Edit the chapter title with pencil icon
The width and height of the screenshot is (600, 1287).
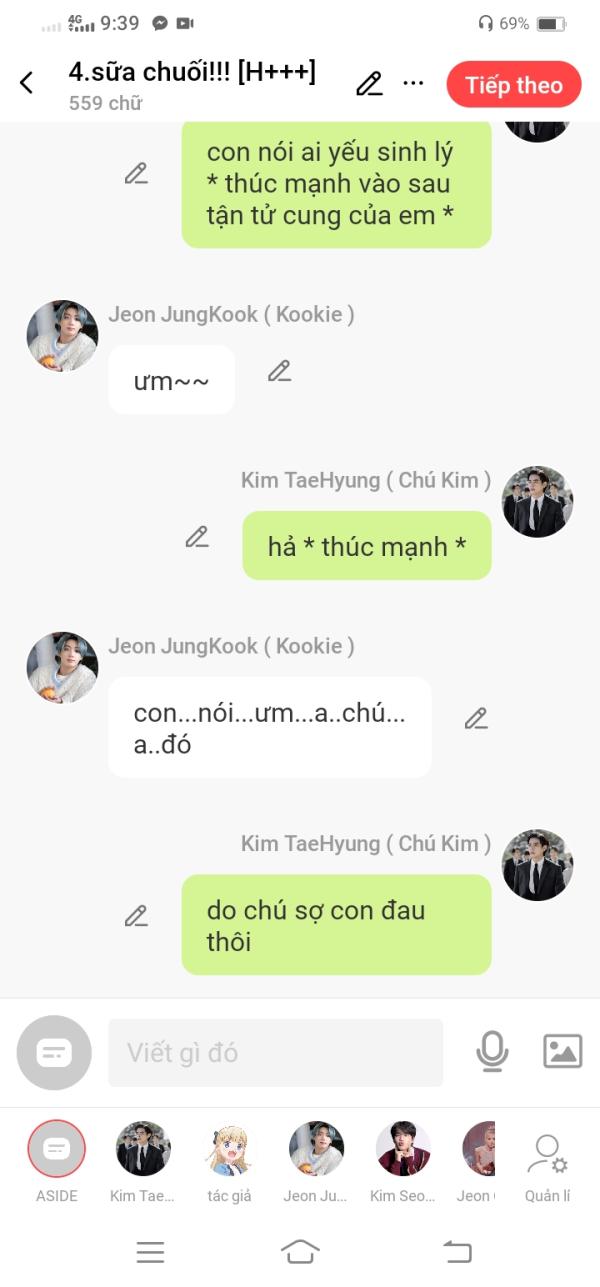click(x=369, y=84)
